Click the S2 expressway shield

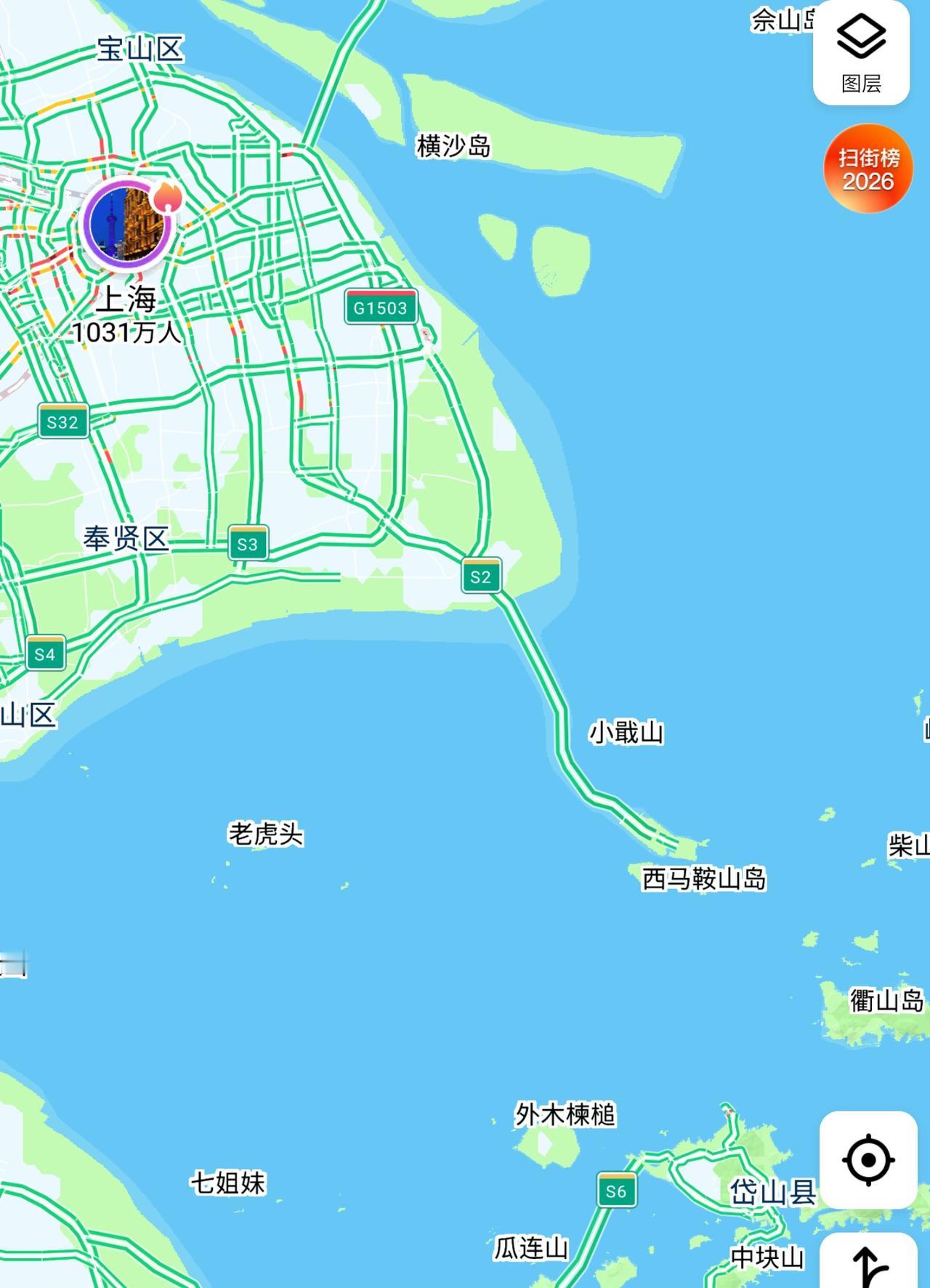pyautogui.click(x=482, y=576)
